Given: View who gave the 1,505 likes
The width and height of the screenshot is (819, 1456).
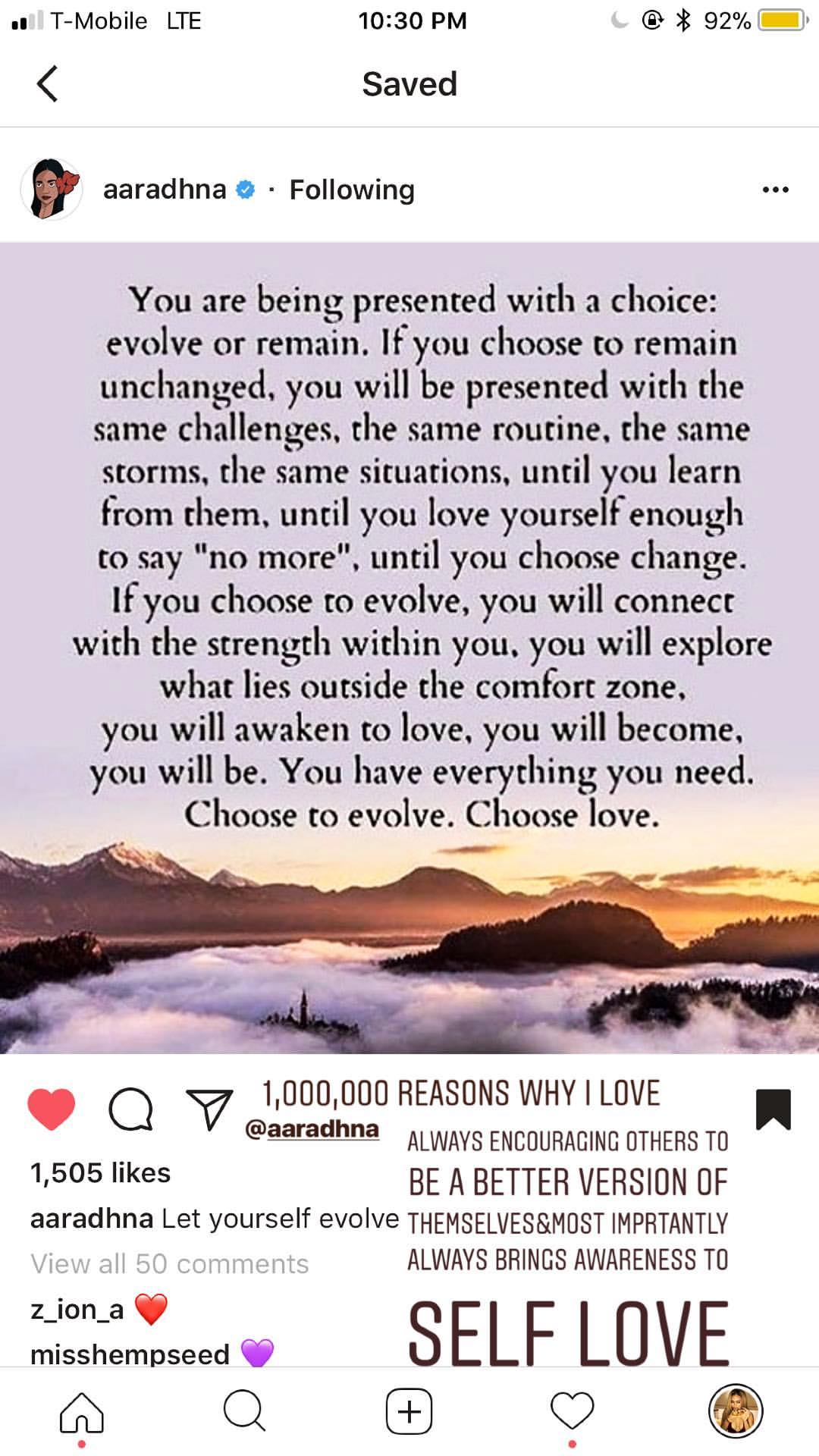Looking at the screenshot, I should coord(100,1173).
